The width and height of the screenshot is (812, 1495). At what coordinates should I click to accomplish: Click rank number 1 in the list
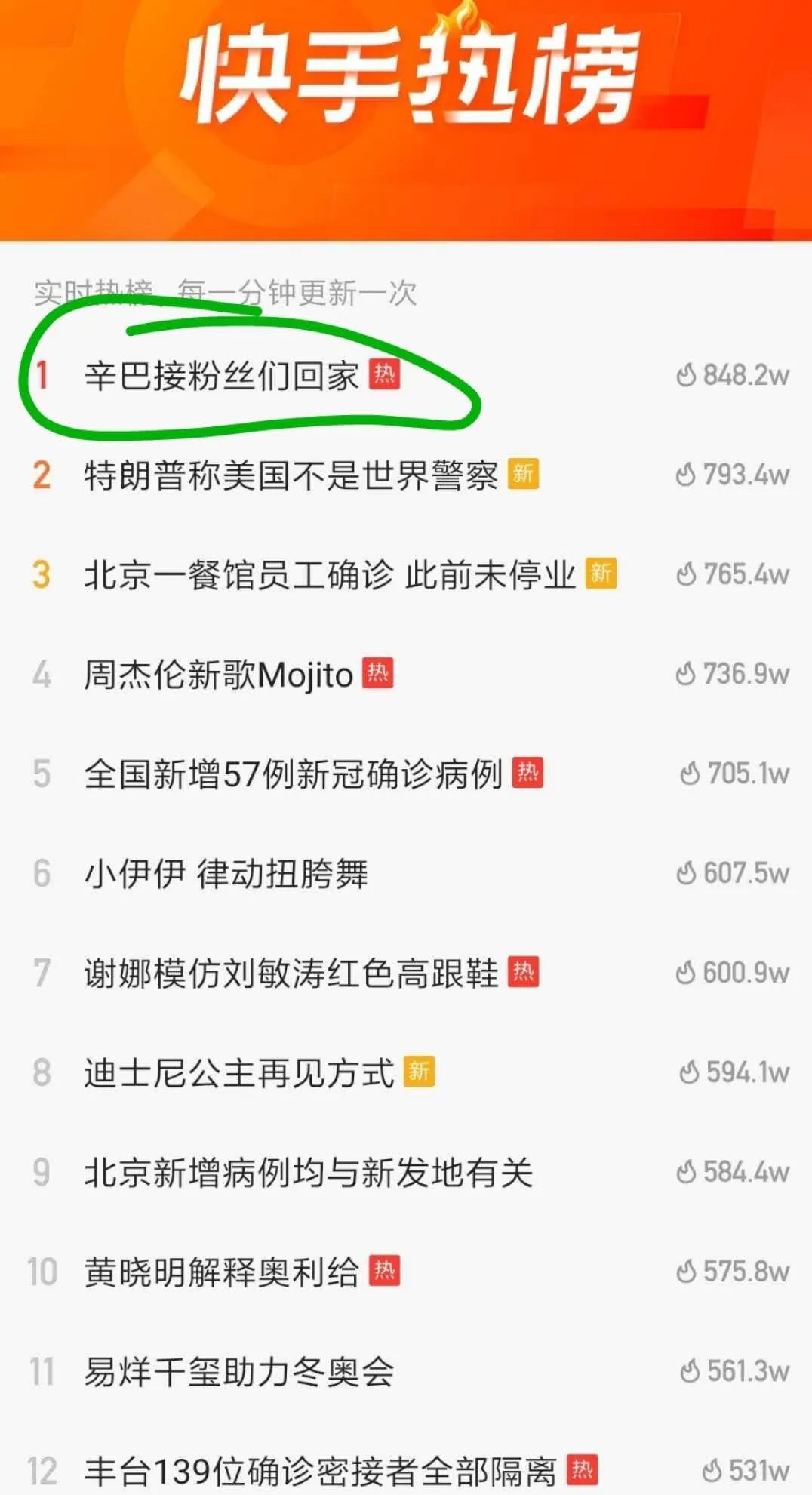pyautogui.click(x=42, y=375)
